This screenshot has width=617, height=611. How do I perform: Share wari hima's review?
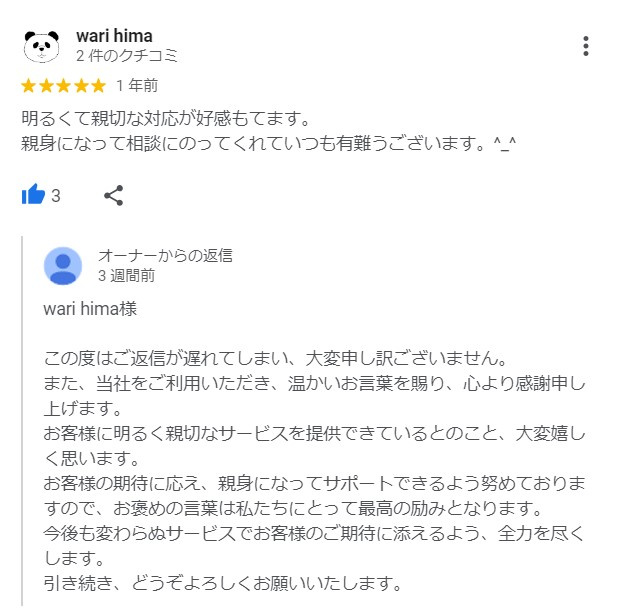pyautogui.click(x=114, y=195)
